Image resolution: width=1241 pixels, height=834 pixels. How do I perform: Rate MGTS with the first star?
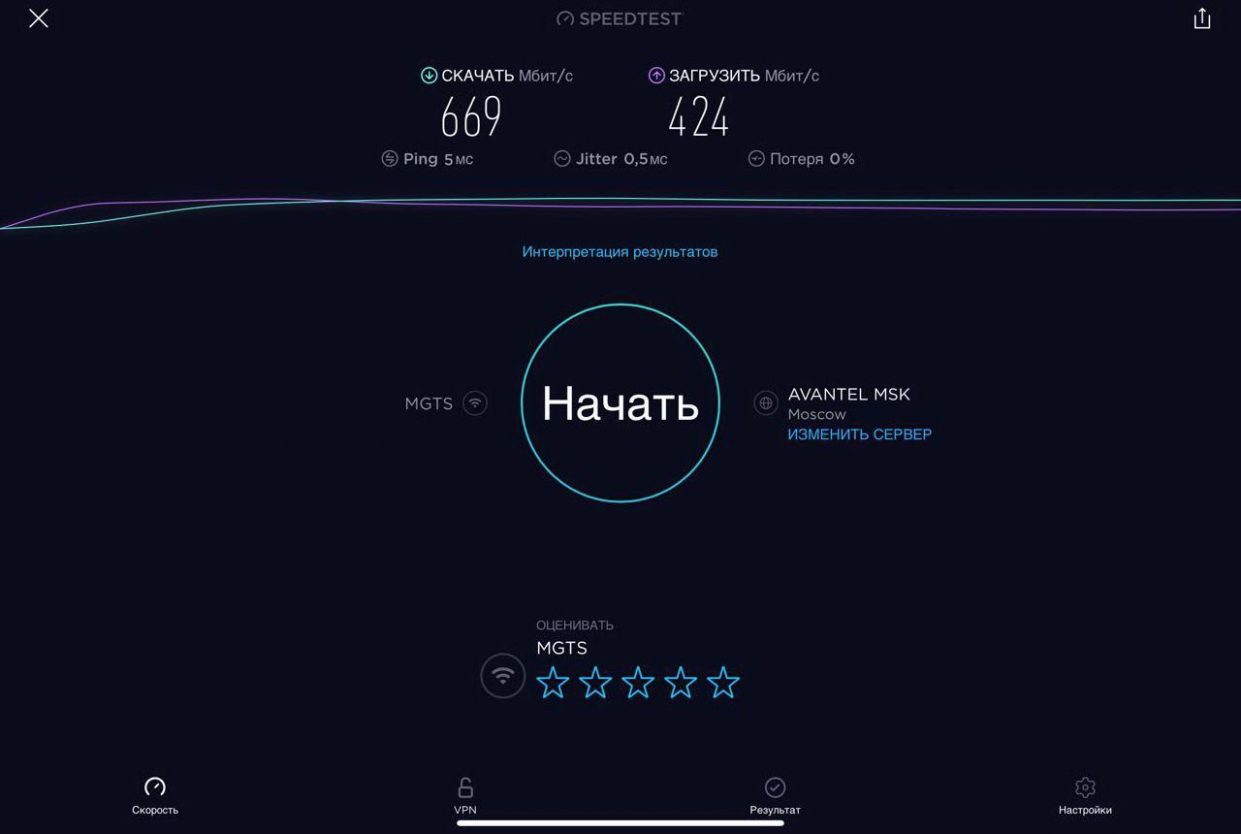pos(553,683)
